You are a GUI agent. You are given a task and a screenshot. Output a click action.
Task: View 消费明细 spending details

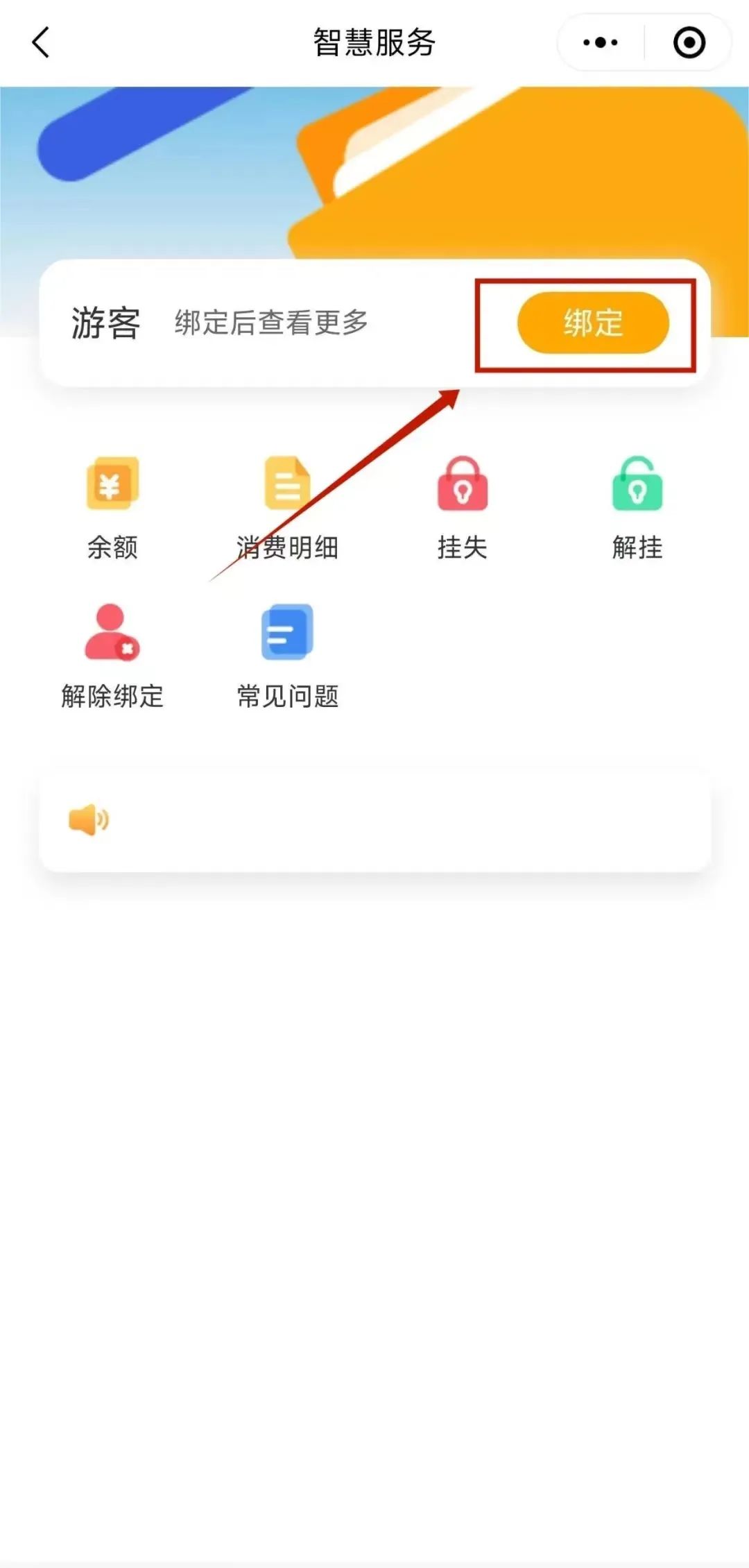tap(287, 508)
